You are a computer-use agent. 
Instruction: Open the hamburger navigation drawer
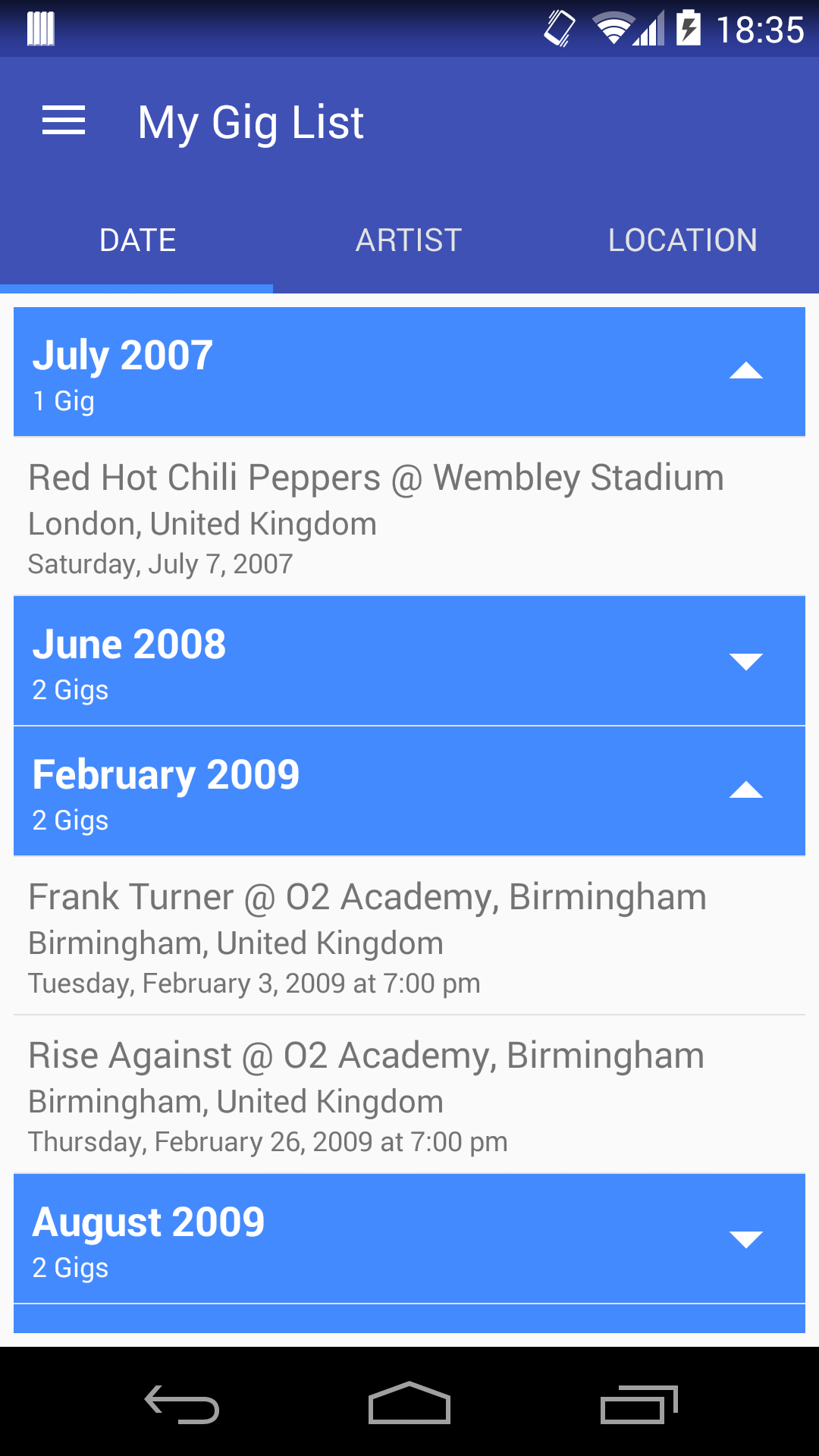(64, 121)
